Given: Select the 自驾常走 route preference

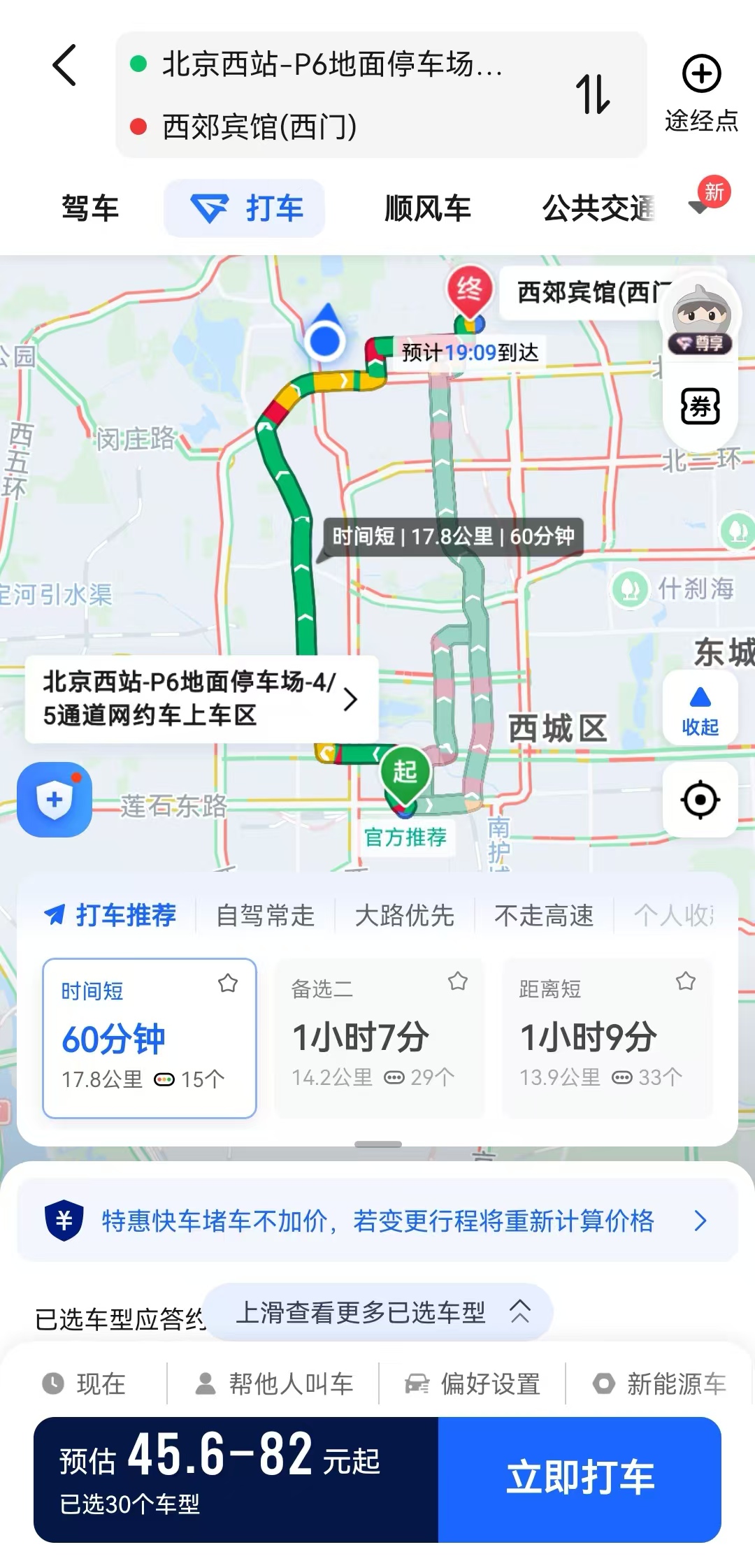Looking at the screenshot, I should [265, 915].
